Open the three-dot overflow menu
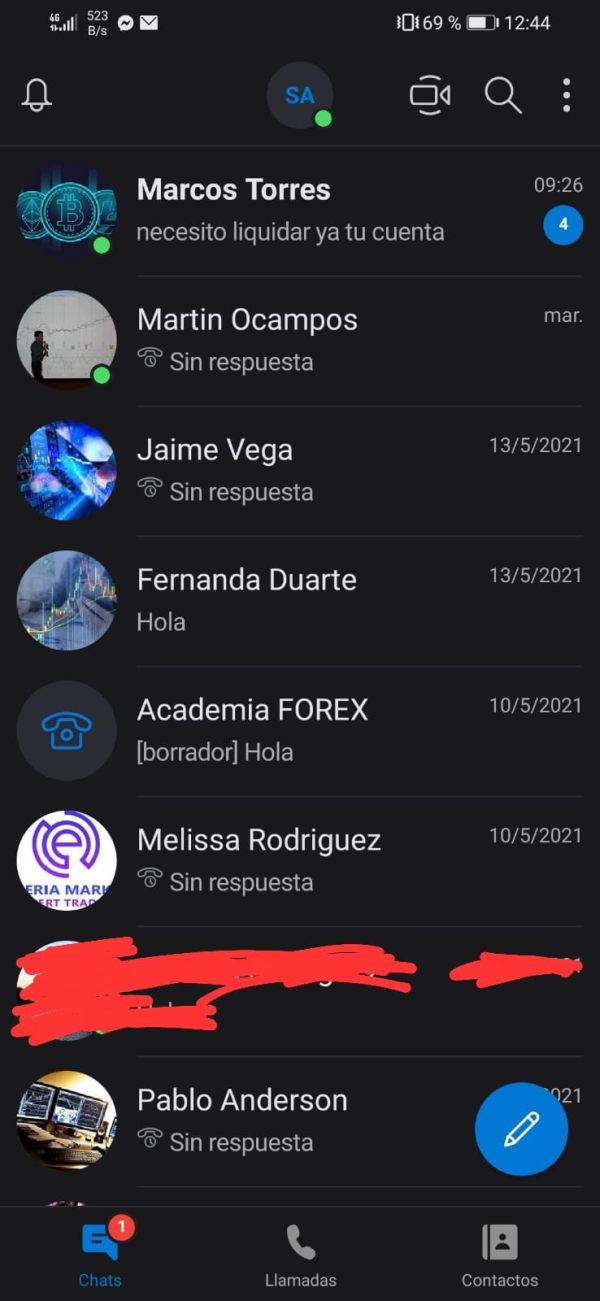 (566, 96)
